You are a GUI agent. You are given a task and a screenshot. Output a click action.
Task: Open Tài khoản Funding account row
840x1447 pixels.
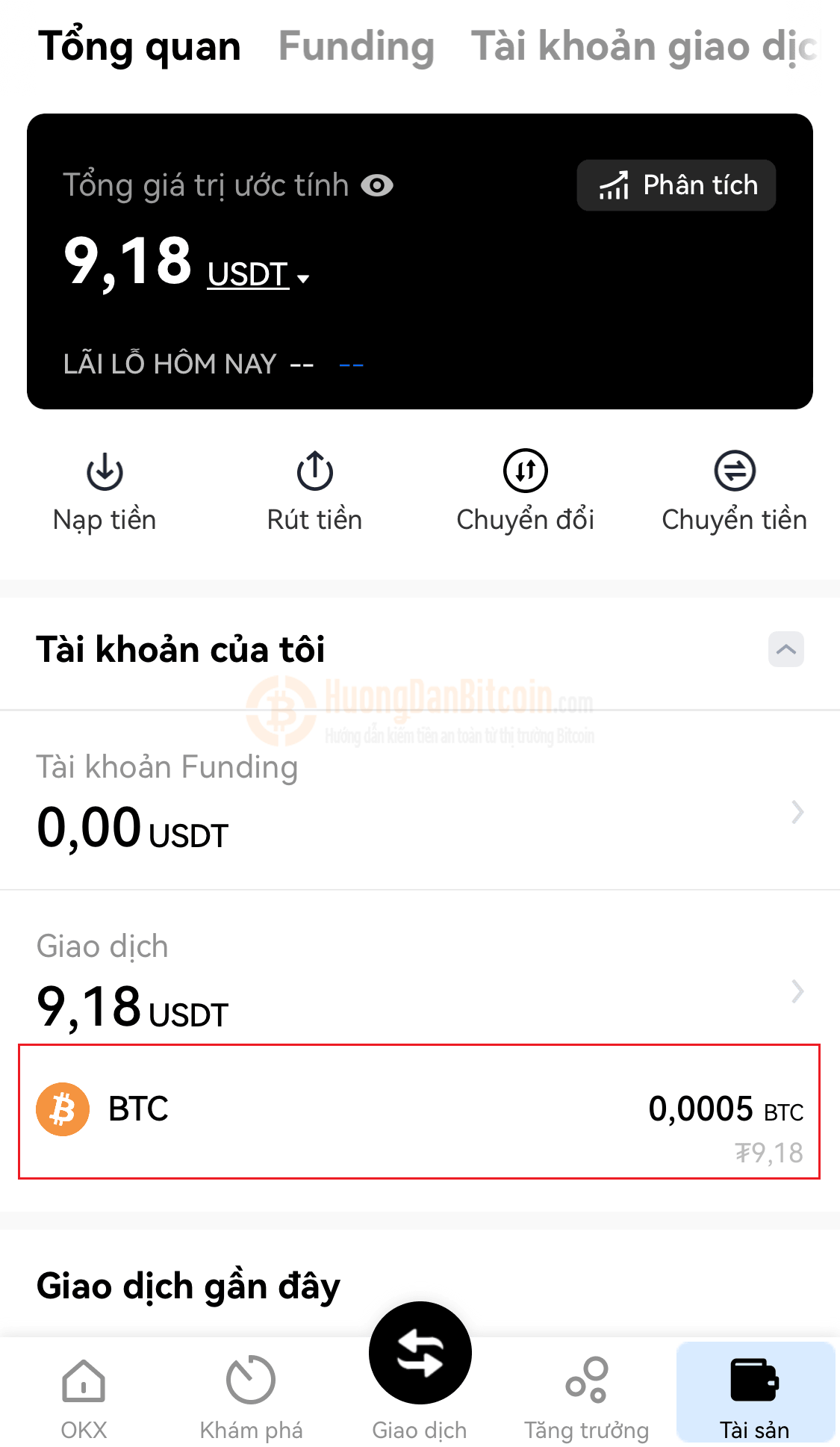coord(420,801)
